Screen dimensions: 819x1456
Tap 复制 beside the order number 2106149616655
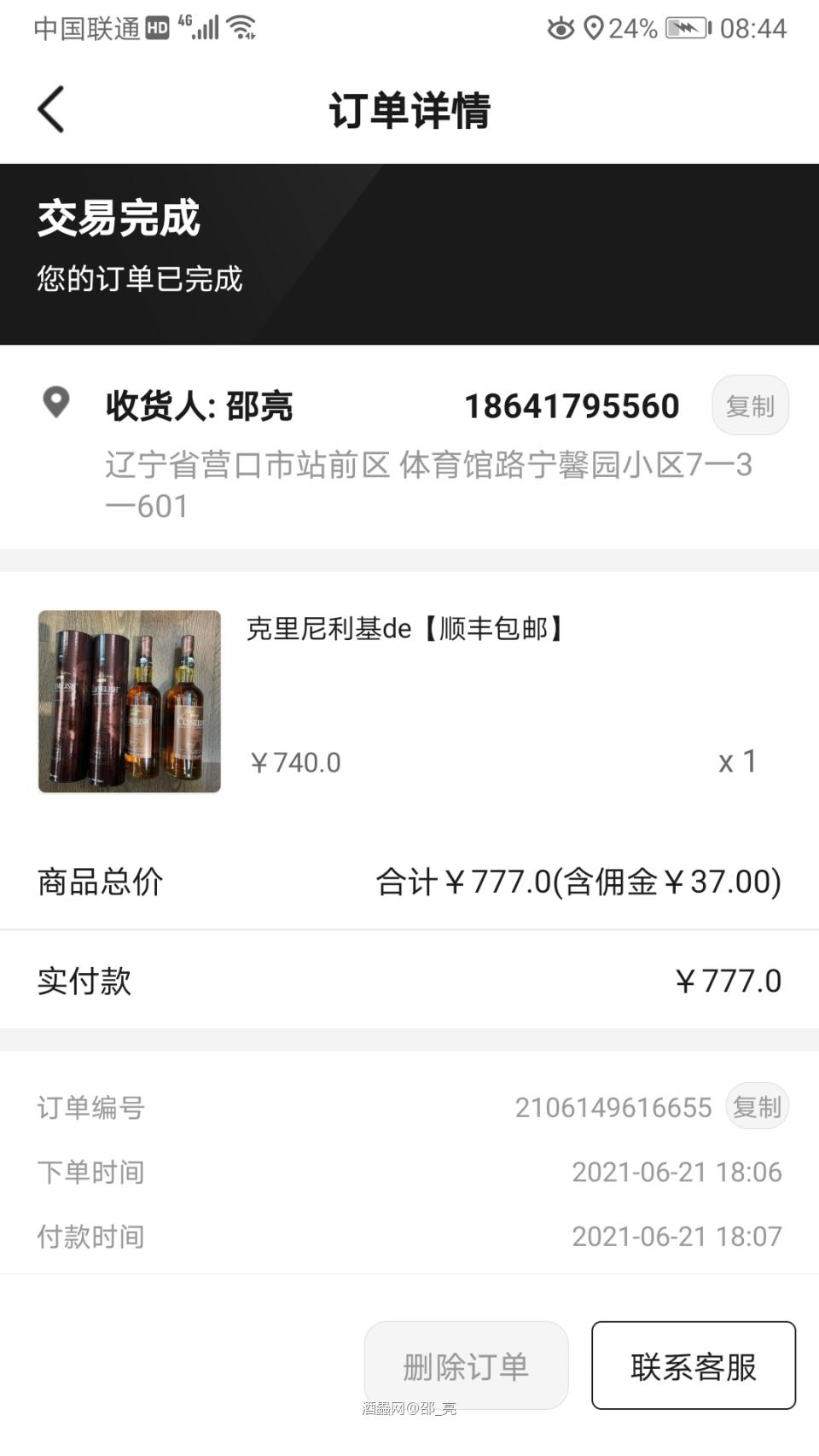757,1107
